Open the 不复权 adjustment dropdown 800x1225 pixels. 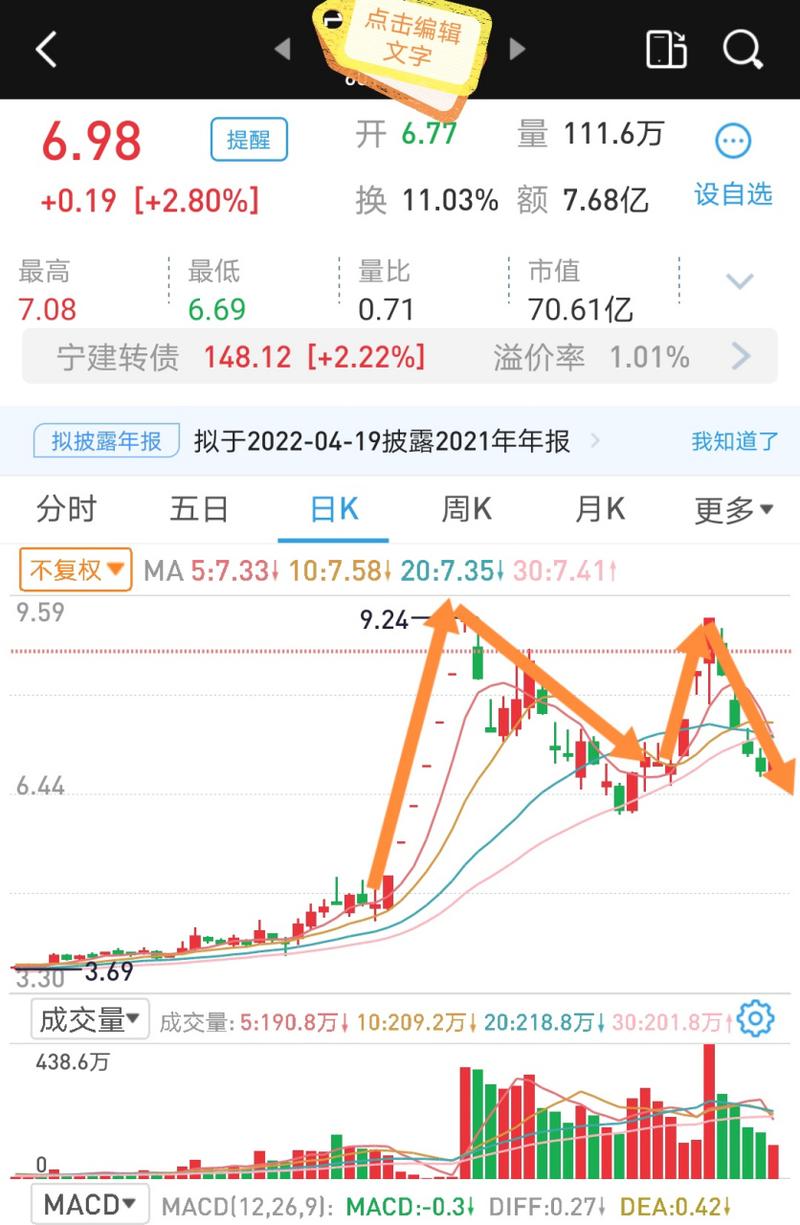(75, 566)
